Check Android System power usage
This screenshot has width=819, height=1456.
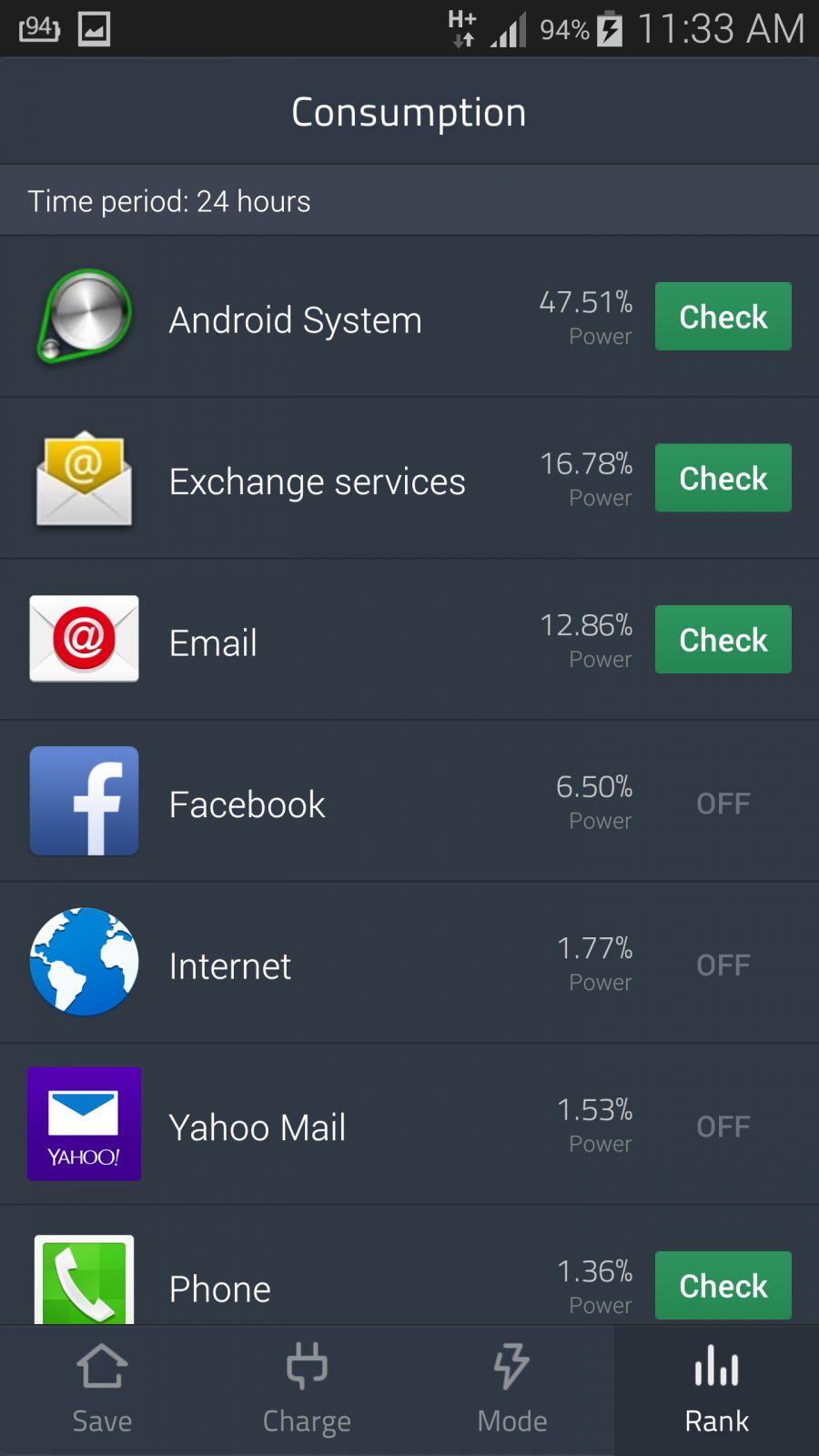point(723,317)
